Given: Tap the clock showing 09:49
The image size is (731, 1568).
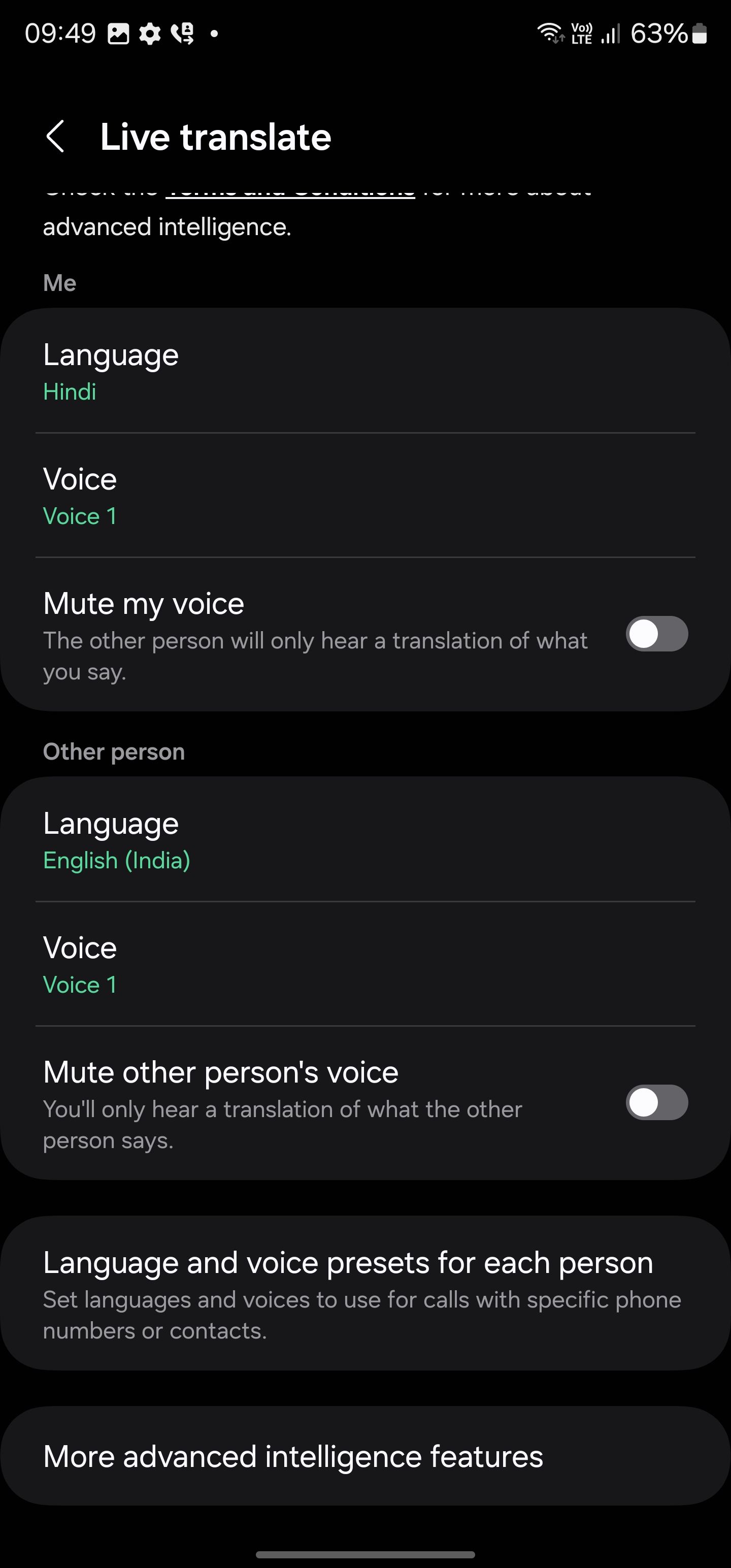Looking at the screenshot, I should point(61,33).
